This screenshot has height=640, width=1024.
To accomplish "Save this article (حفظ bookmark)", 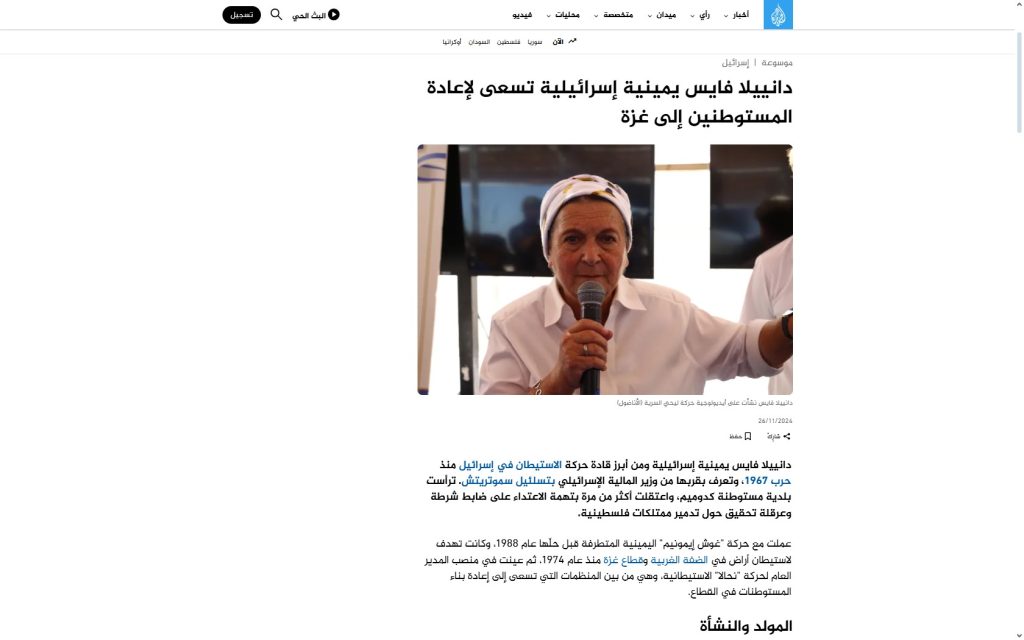I will [740, 436].
